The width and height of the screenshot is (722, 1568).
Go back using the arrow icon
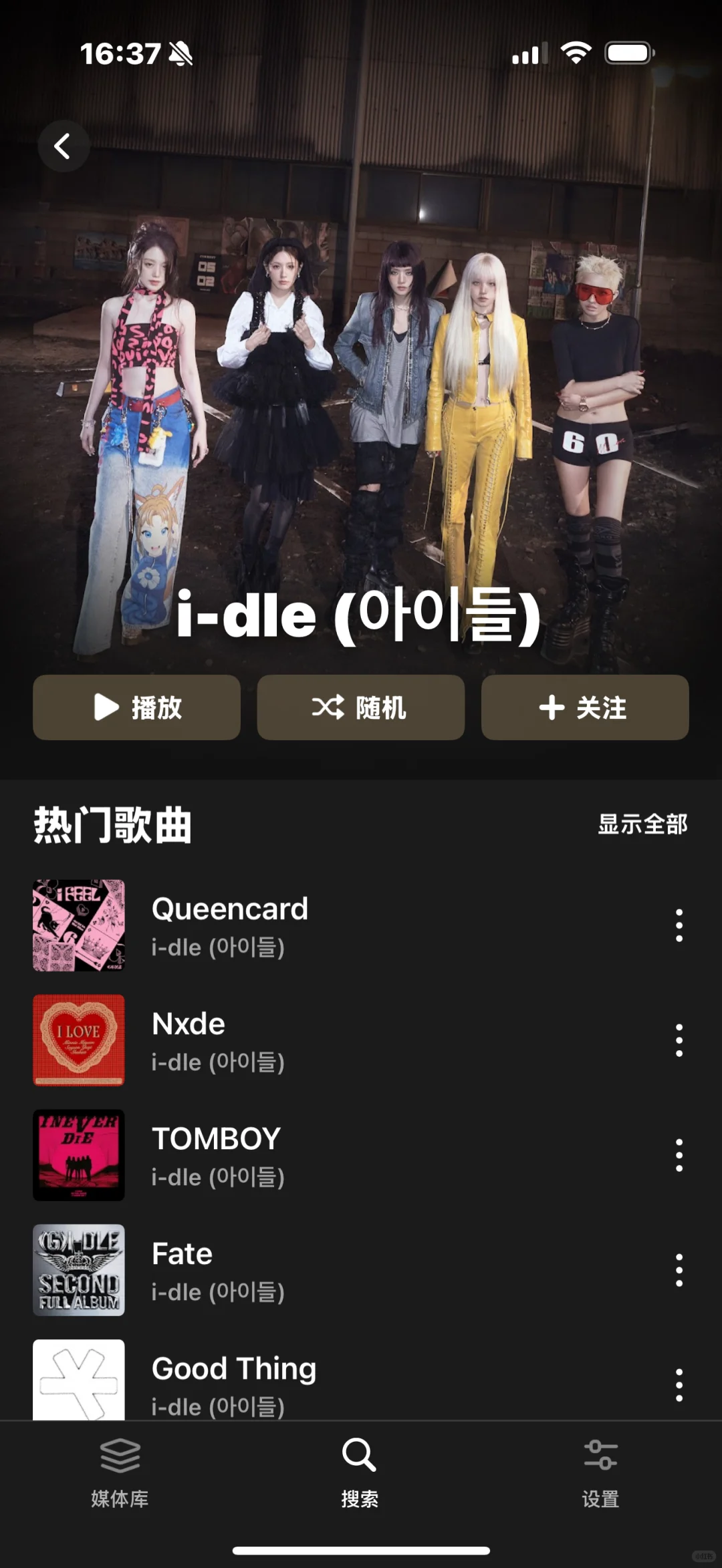pos(64,146)
